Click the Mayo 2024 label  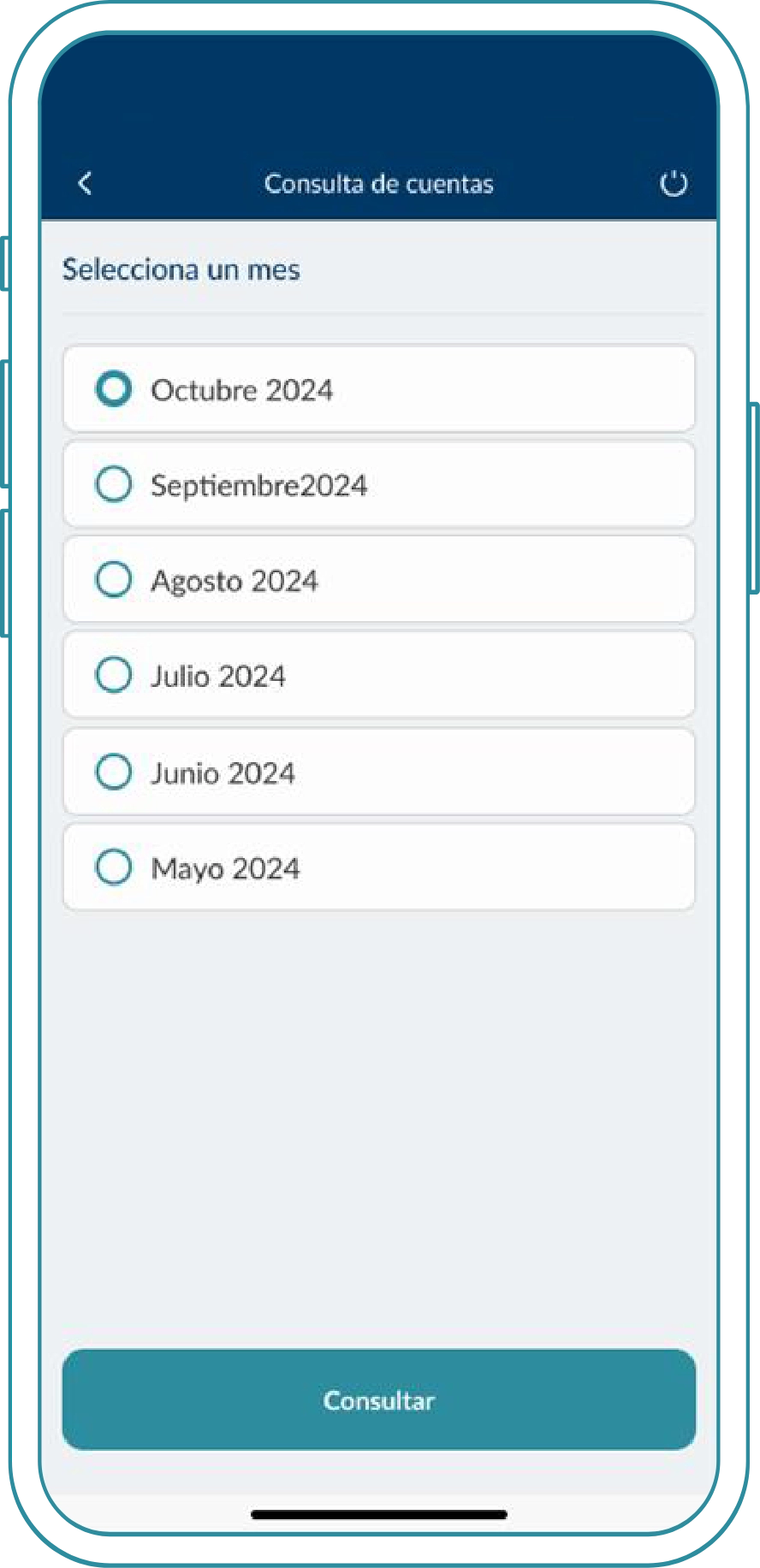tap(225, 867)
